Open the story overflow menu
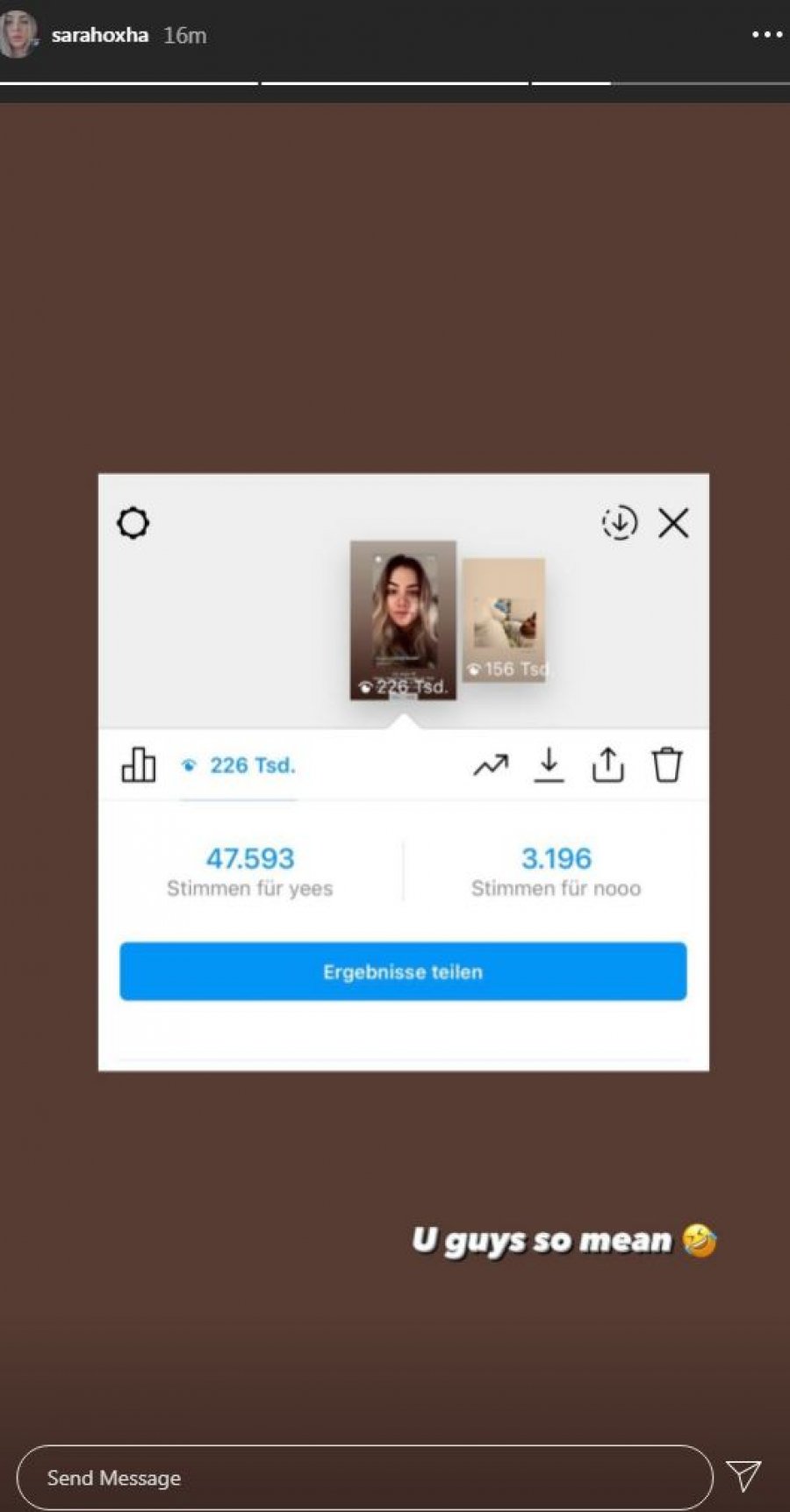The width and height of the screenshot is (790, 1512). click(766, 35)
